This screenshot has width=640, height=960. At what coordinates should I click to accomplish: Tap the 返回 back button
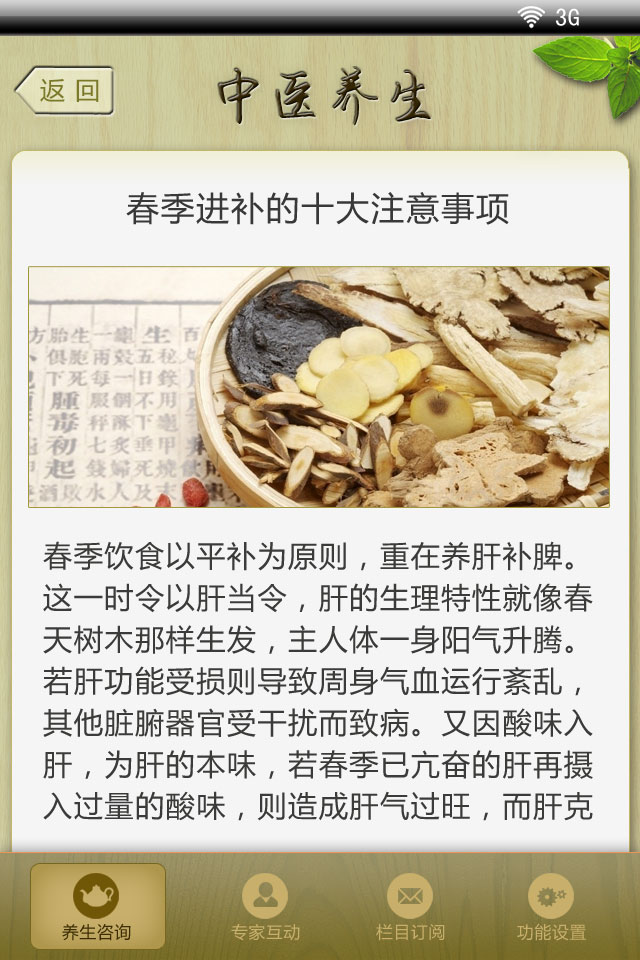65,91
